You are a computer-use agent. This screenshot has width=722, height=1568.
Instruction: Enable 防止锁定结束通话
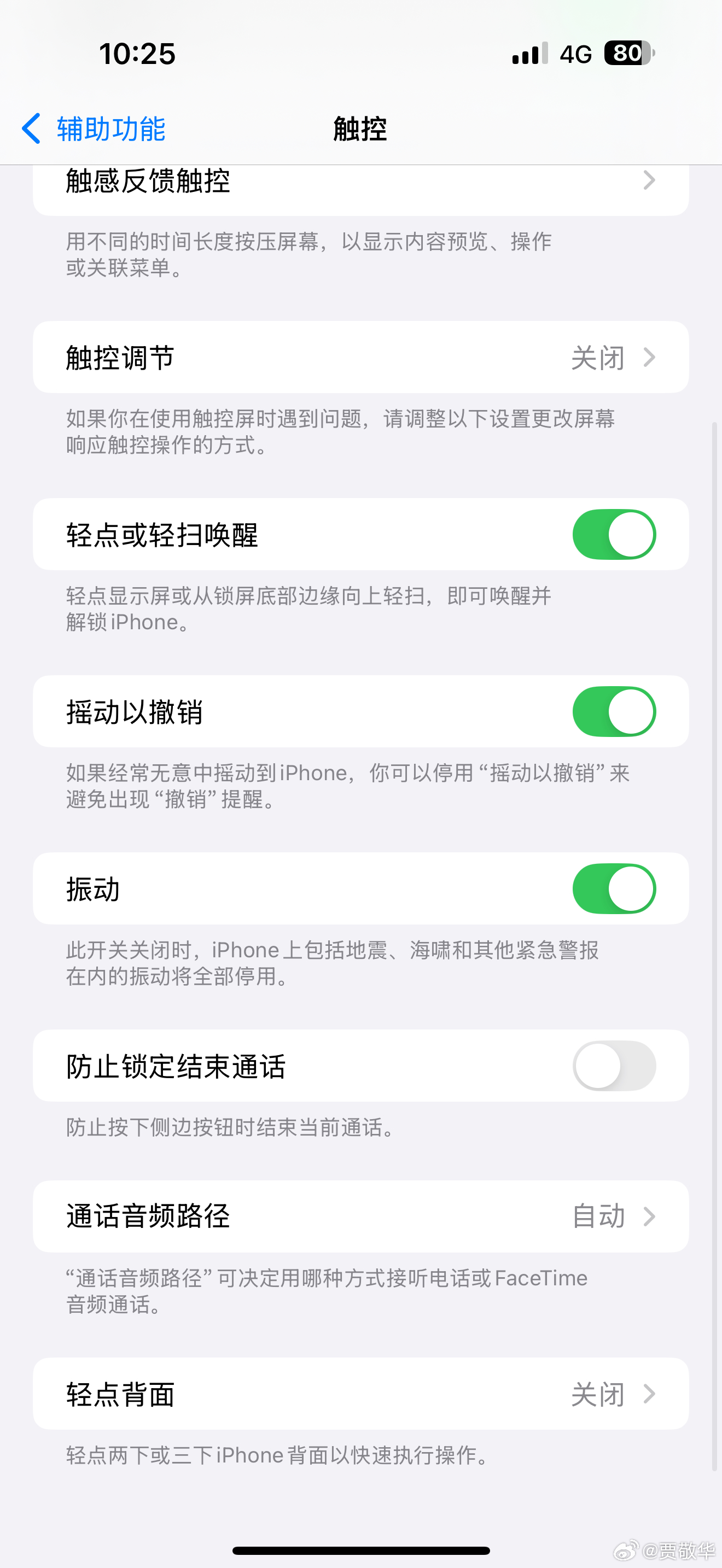(613, 1065)
